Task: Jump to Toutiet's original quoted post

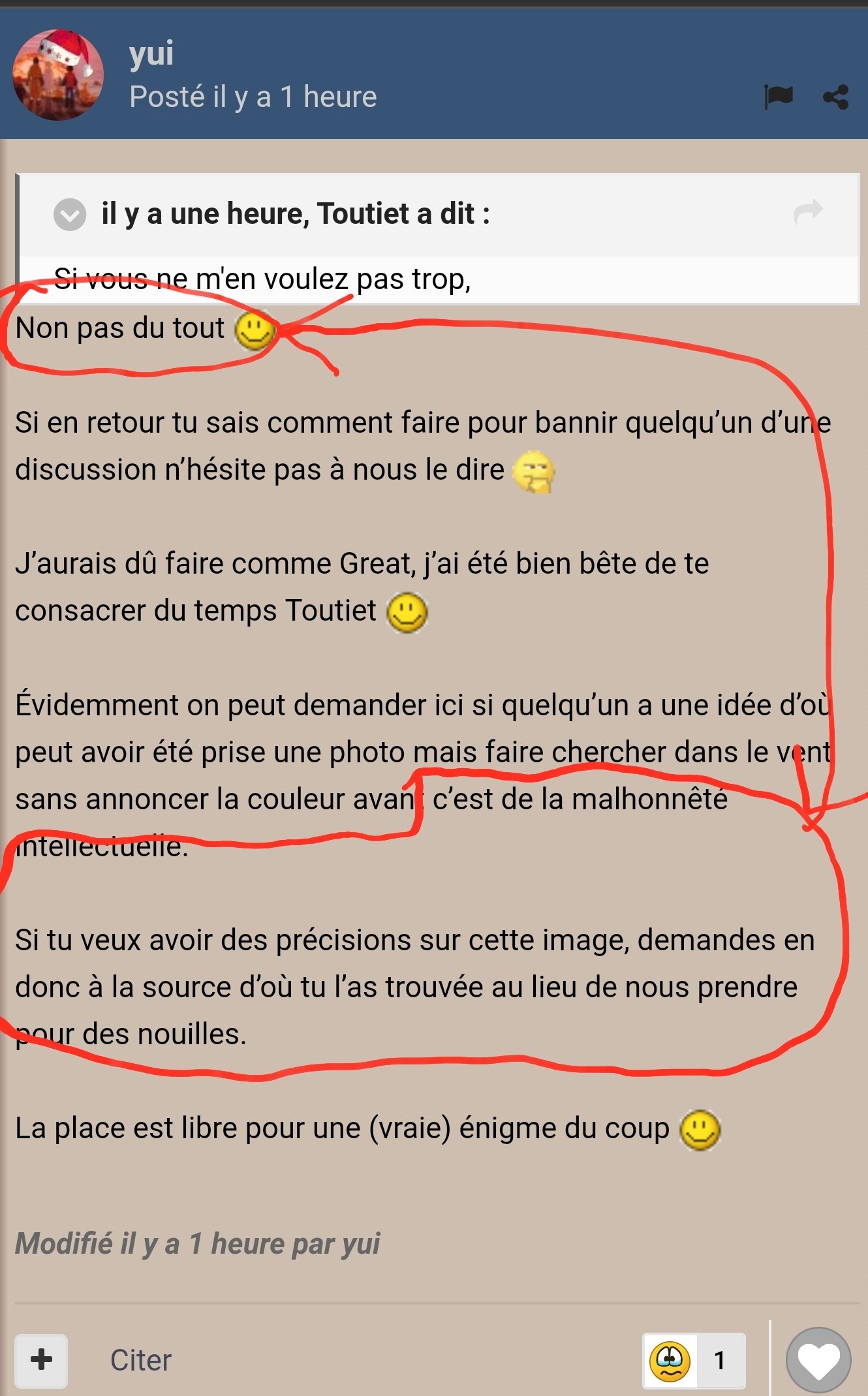Action: pyautogui.click(x=808, y=213)
